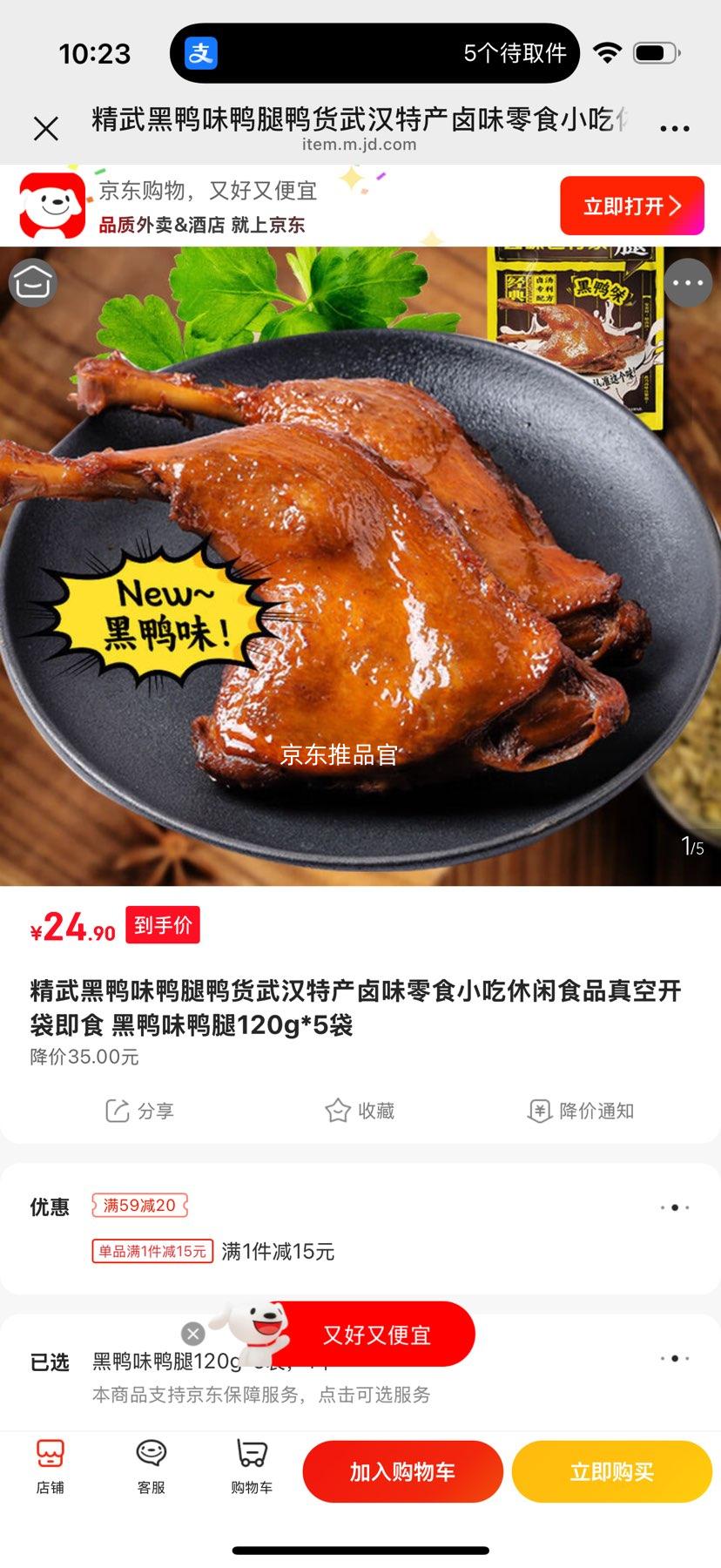Screen dimensions: 721x1568
Task: Tap 加入购物车 to add to cart
Action: point(402,1470)
